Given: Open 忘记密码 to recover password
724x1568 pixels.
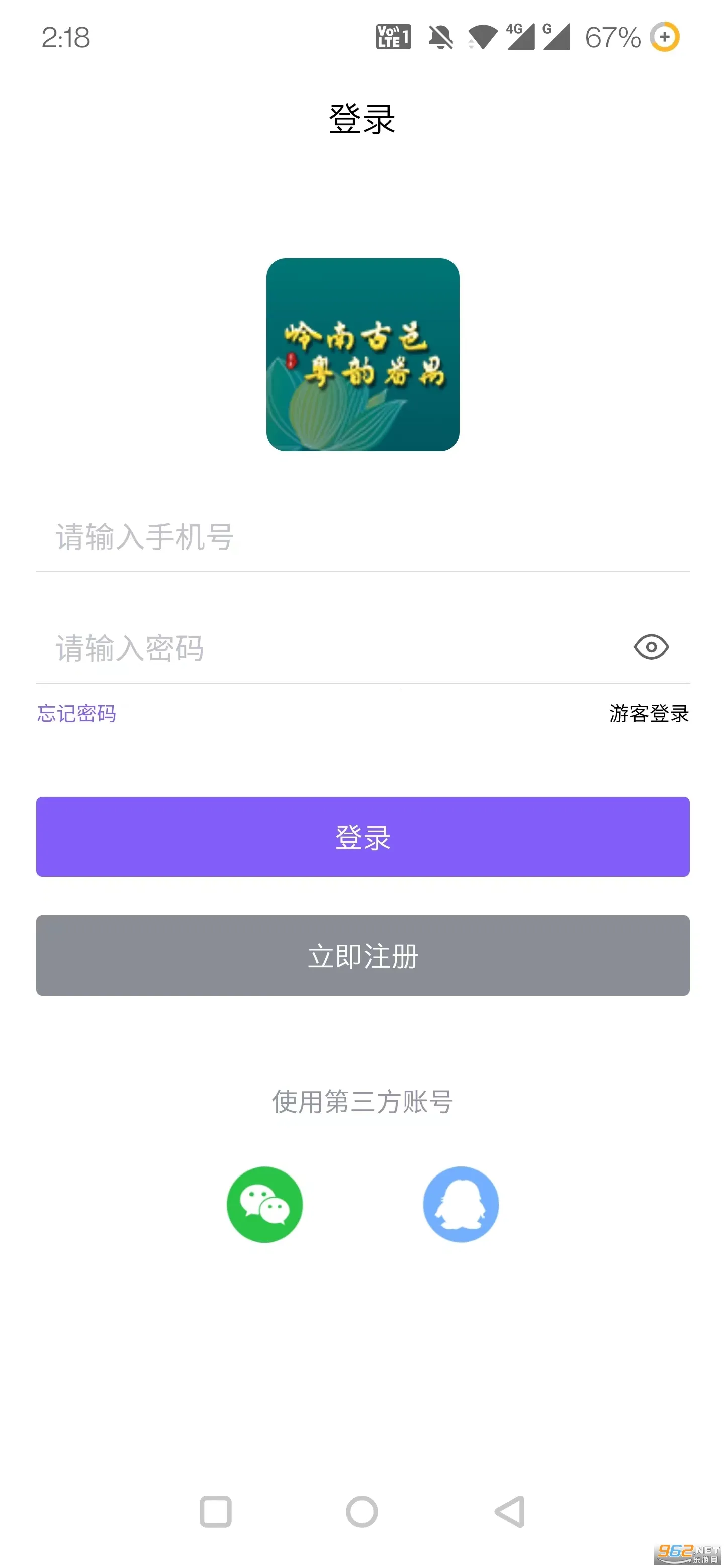Looking at the screenshot, I should [77, 714].
